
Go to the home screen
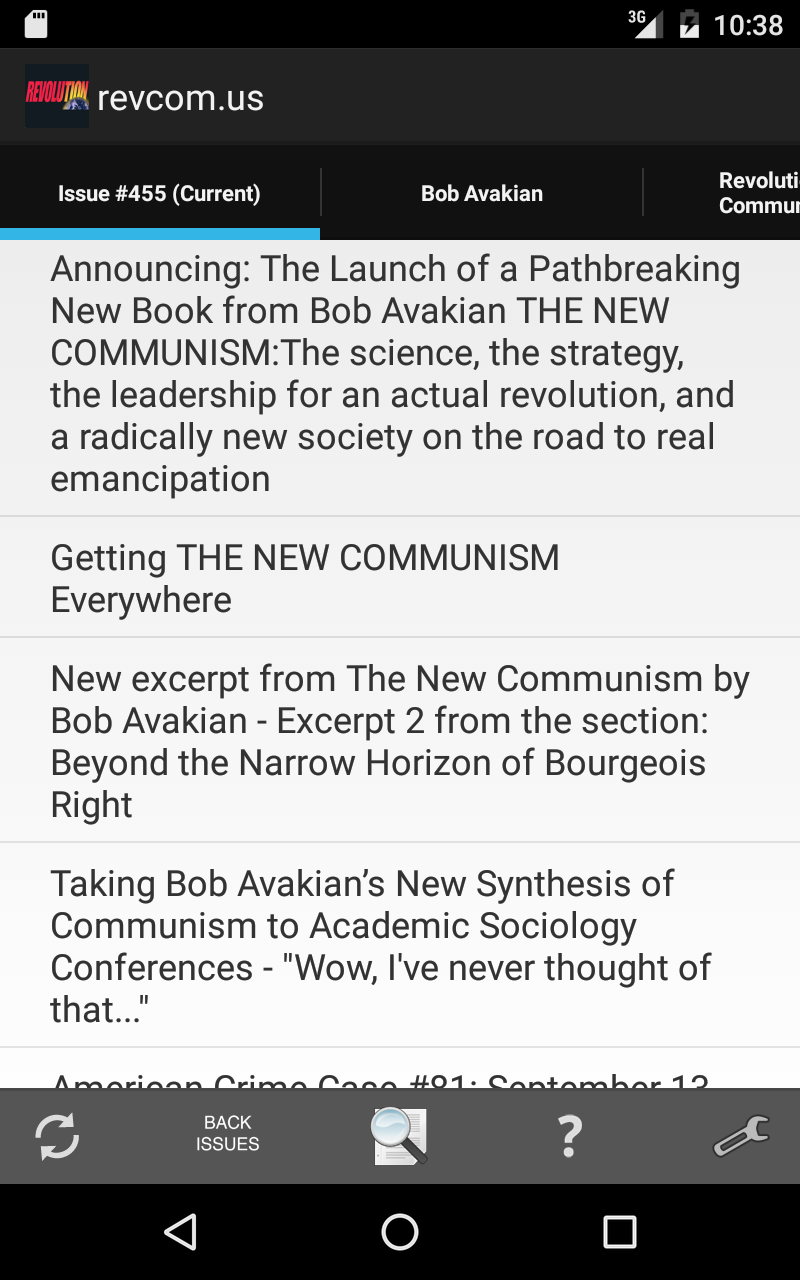pyautogui.click(x=400, y=1232)
